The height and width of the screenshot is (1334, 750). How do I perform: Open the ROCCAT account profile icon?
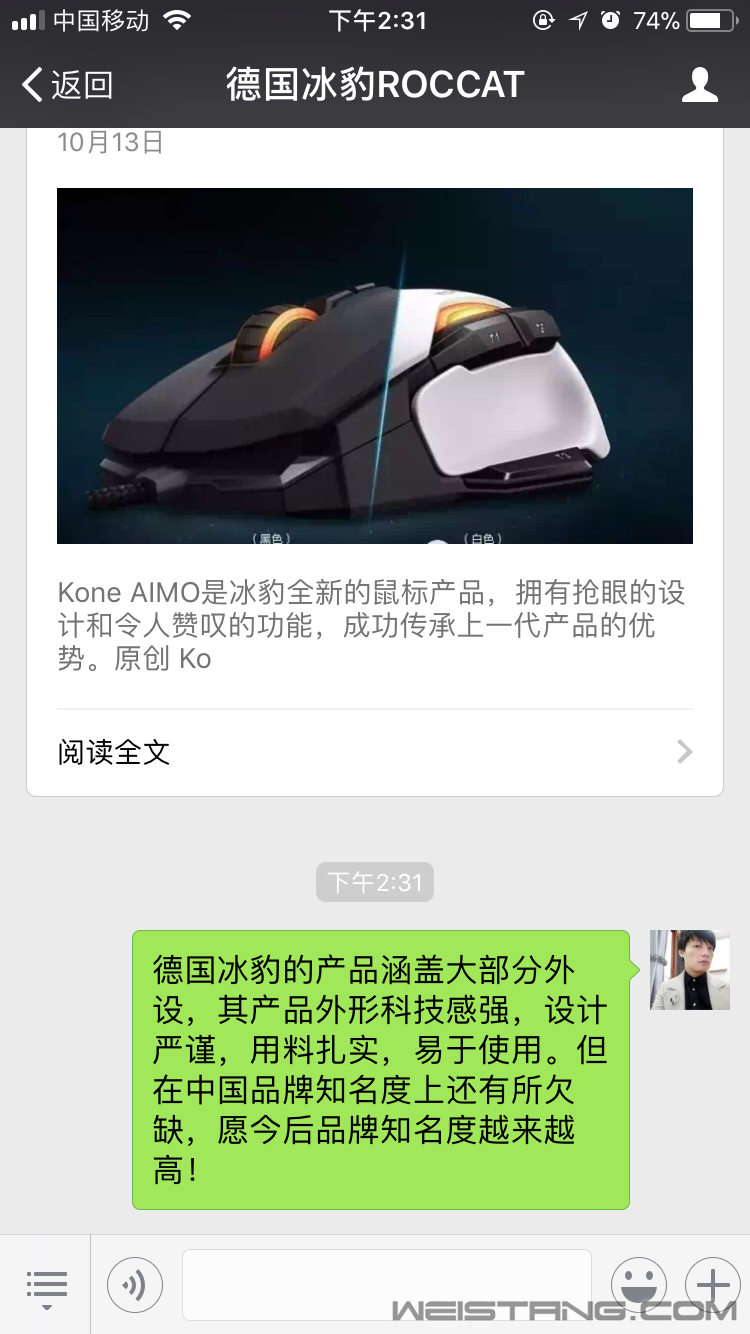pos(699,85)
